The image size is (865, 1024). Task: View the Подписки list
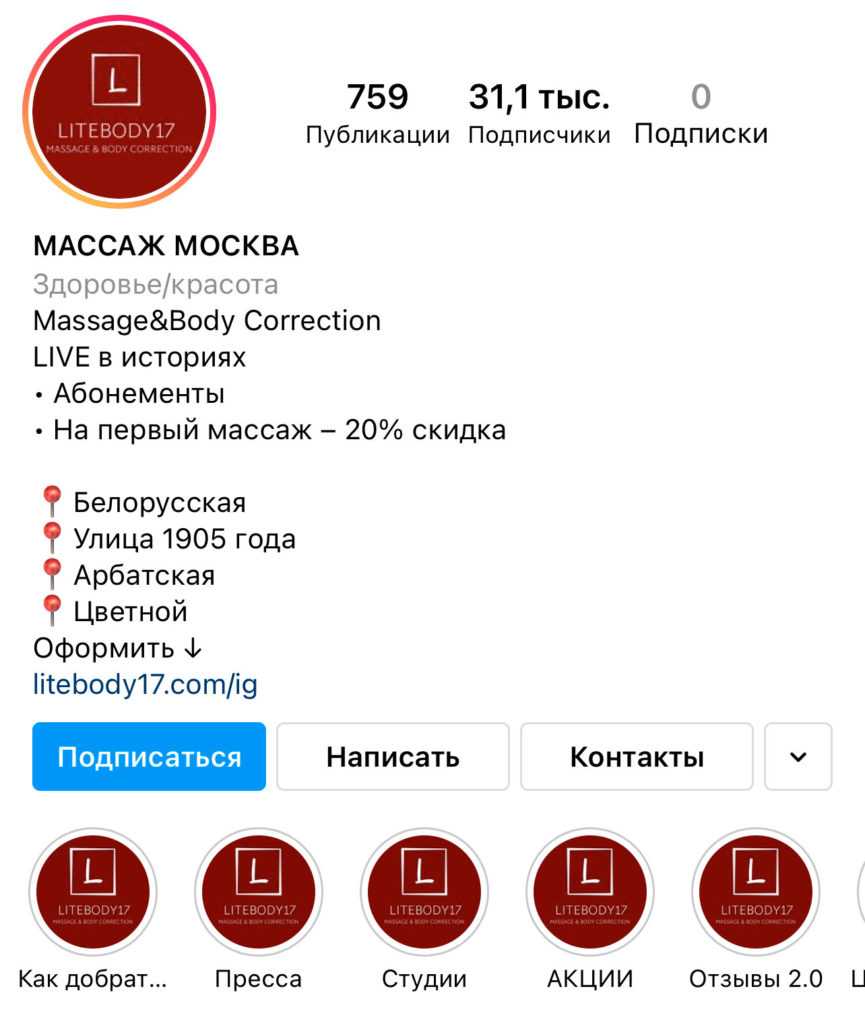coord(701,115)
